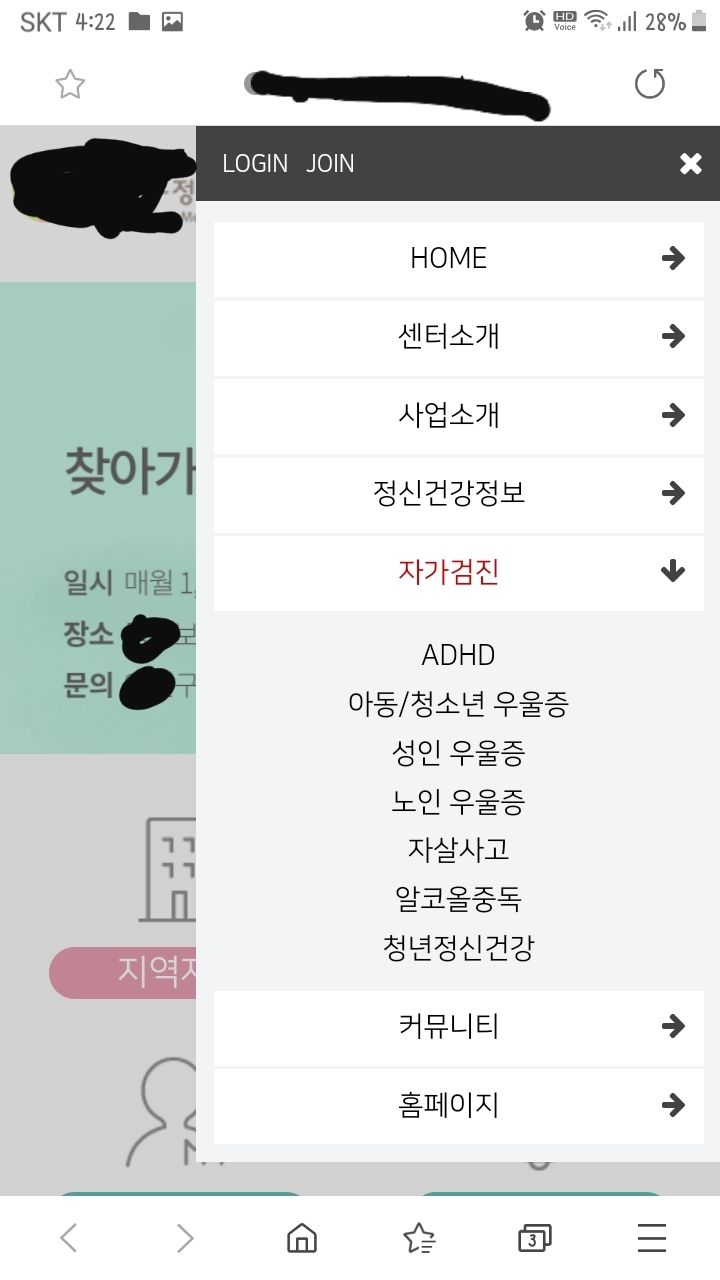The width and height of the screenshot is (720, 1280).
Task: Open the 커뮤니티 menu
Action: [x=459, y=1027]
